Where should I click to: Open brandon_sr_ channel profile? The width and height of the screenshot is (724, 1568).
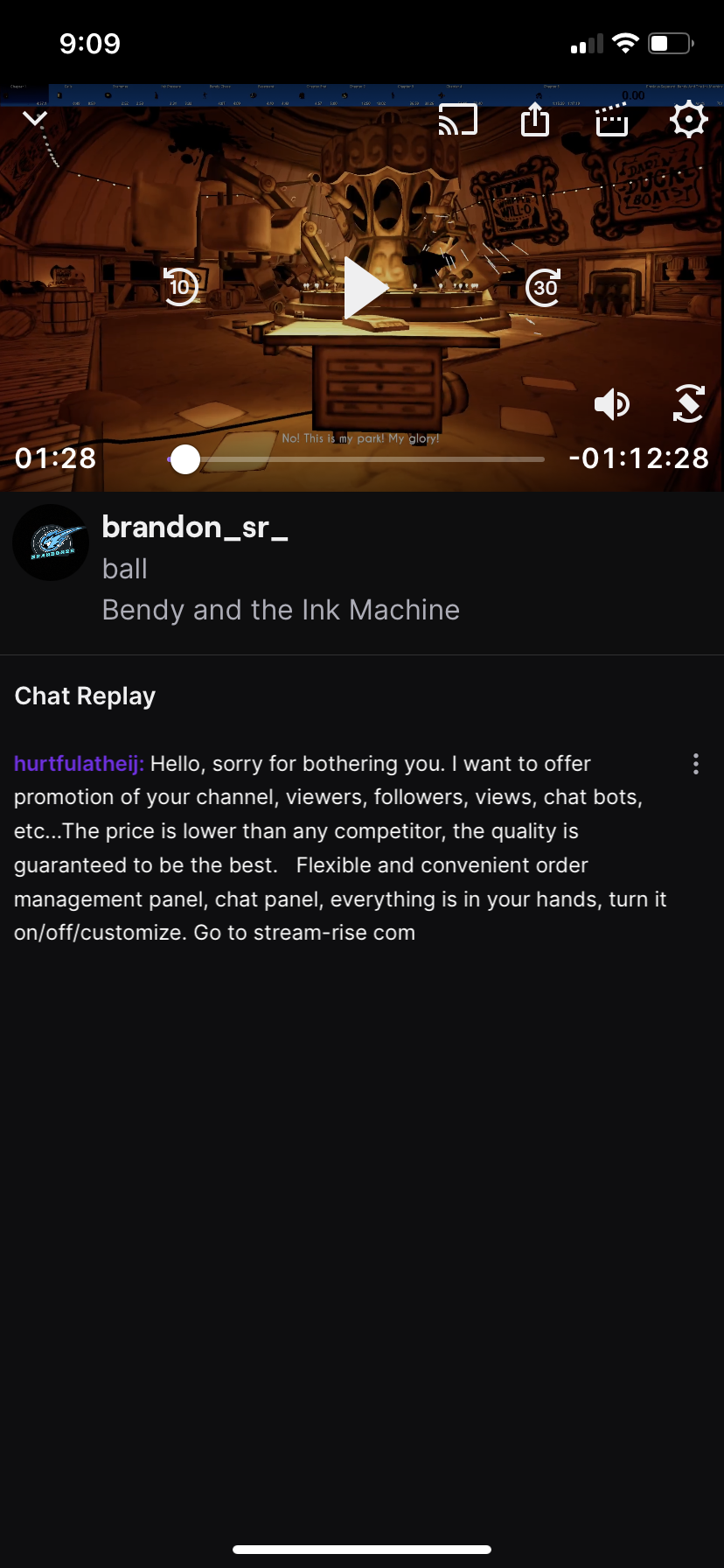tap(51, 542)
